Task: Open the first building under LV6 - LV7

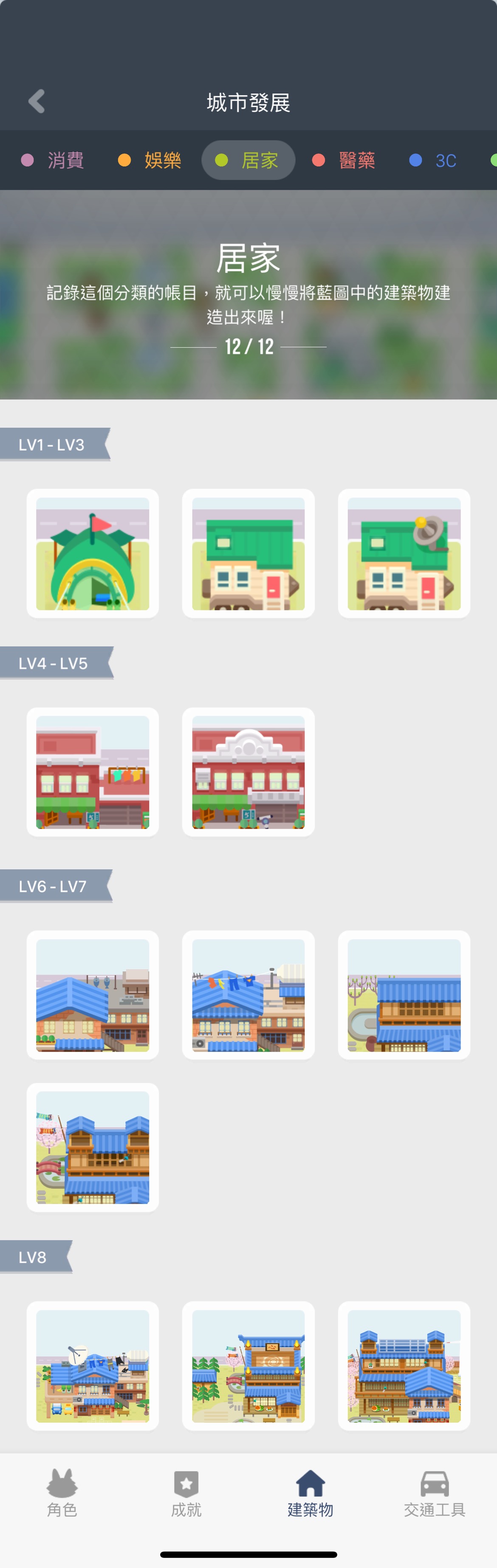Action: pos(93,995)
